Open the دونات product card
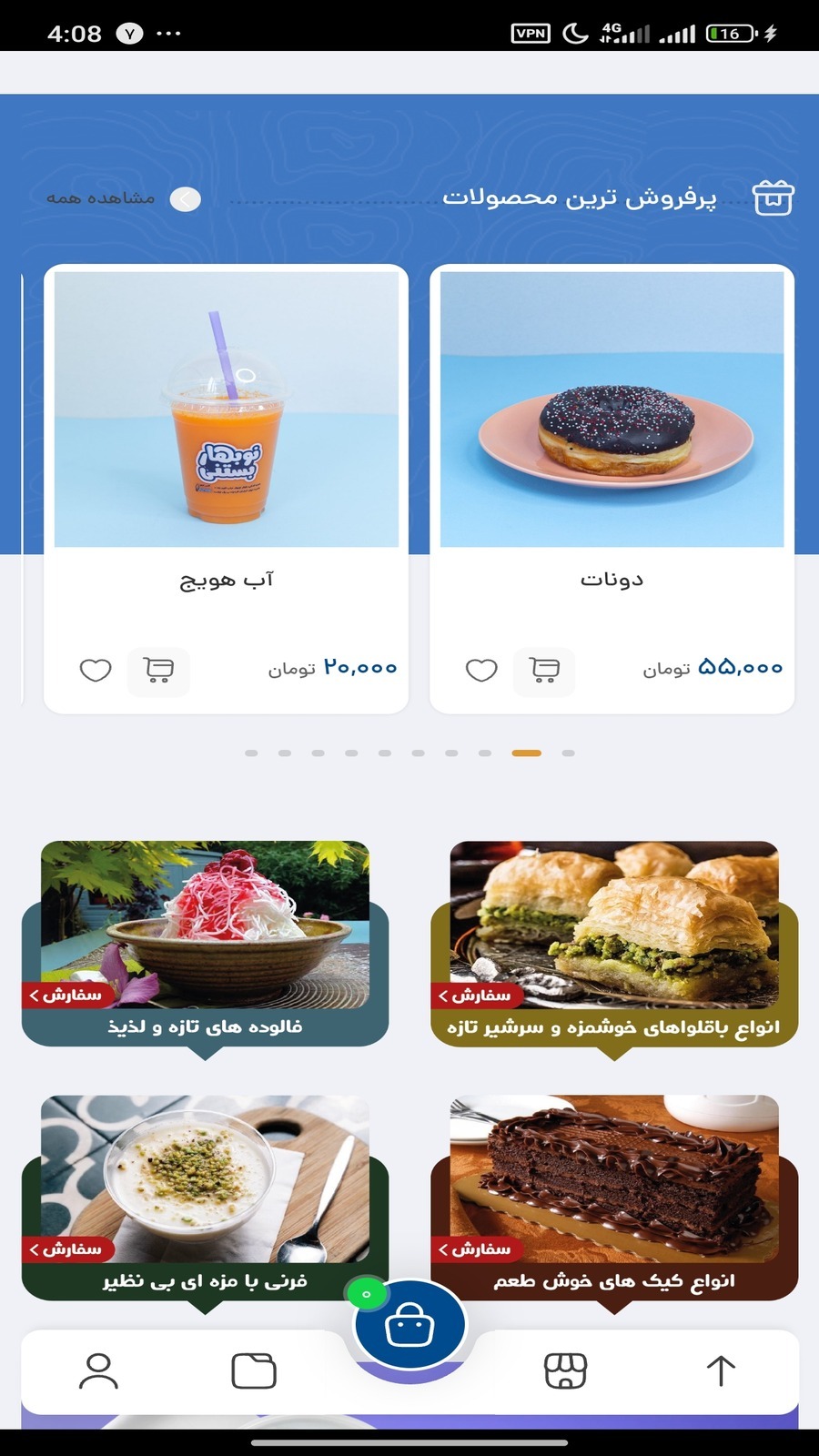 612,489
